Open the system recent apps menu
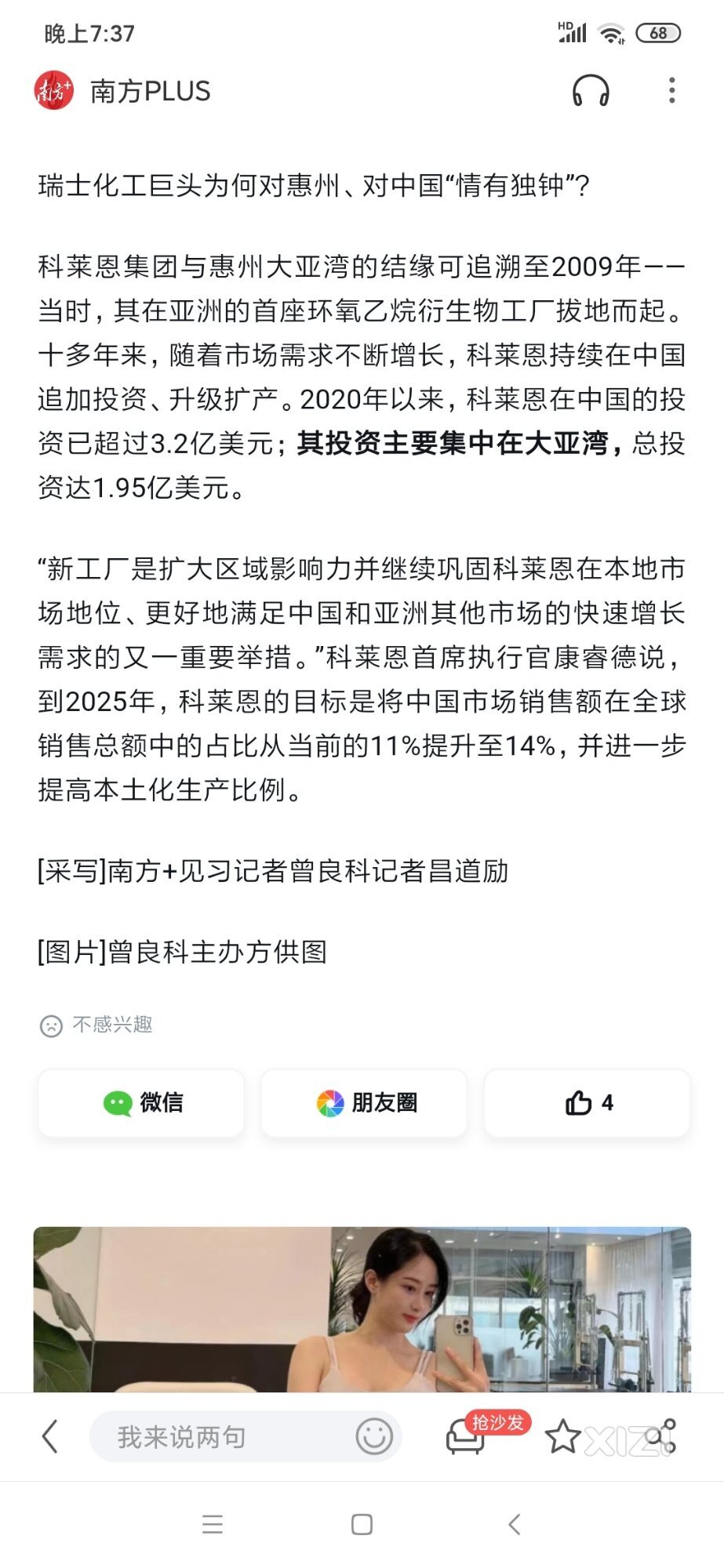 [213, 1524]
